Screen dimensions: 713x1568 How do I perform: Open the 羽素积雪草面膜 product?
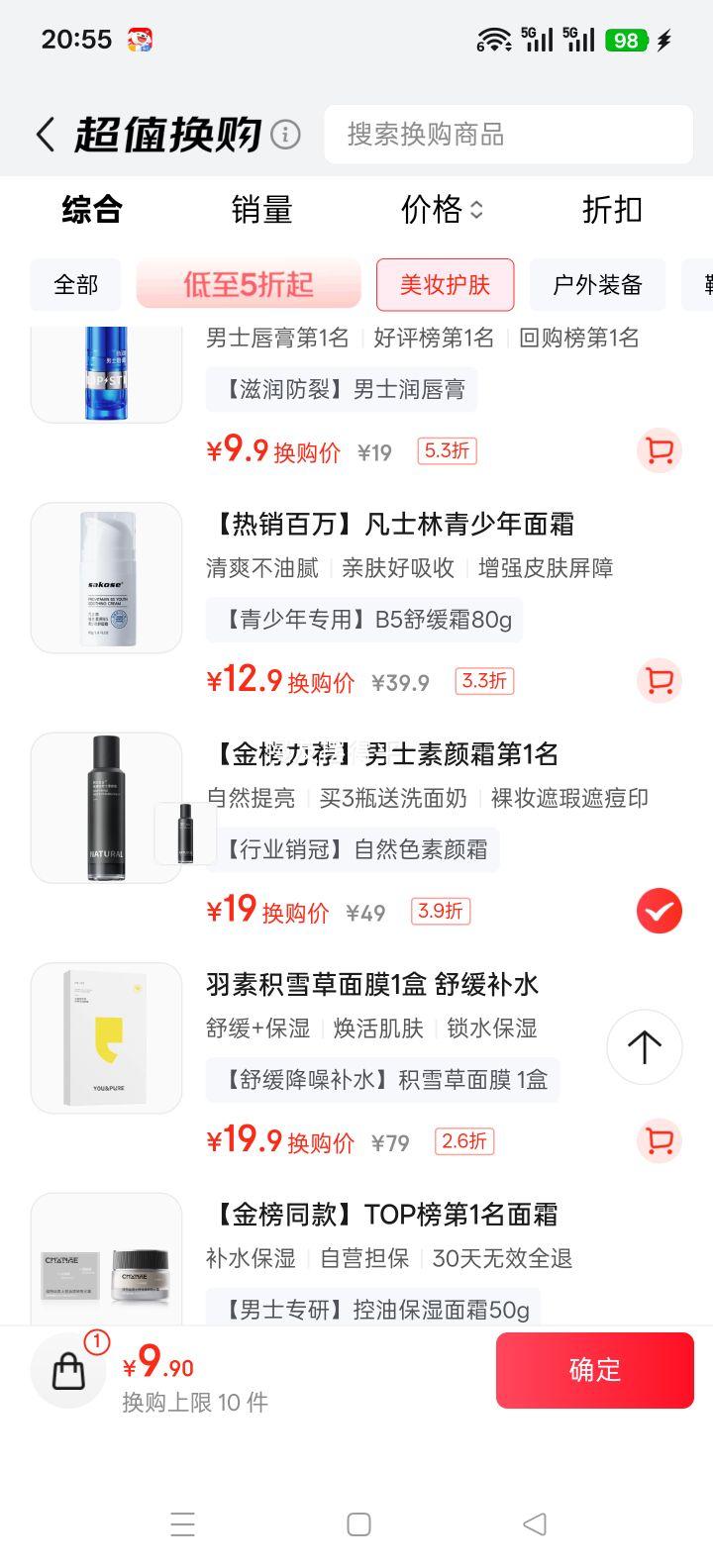pos(371,984)
